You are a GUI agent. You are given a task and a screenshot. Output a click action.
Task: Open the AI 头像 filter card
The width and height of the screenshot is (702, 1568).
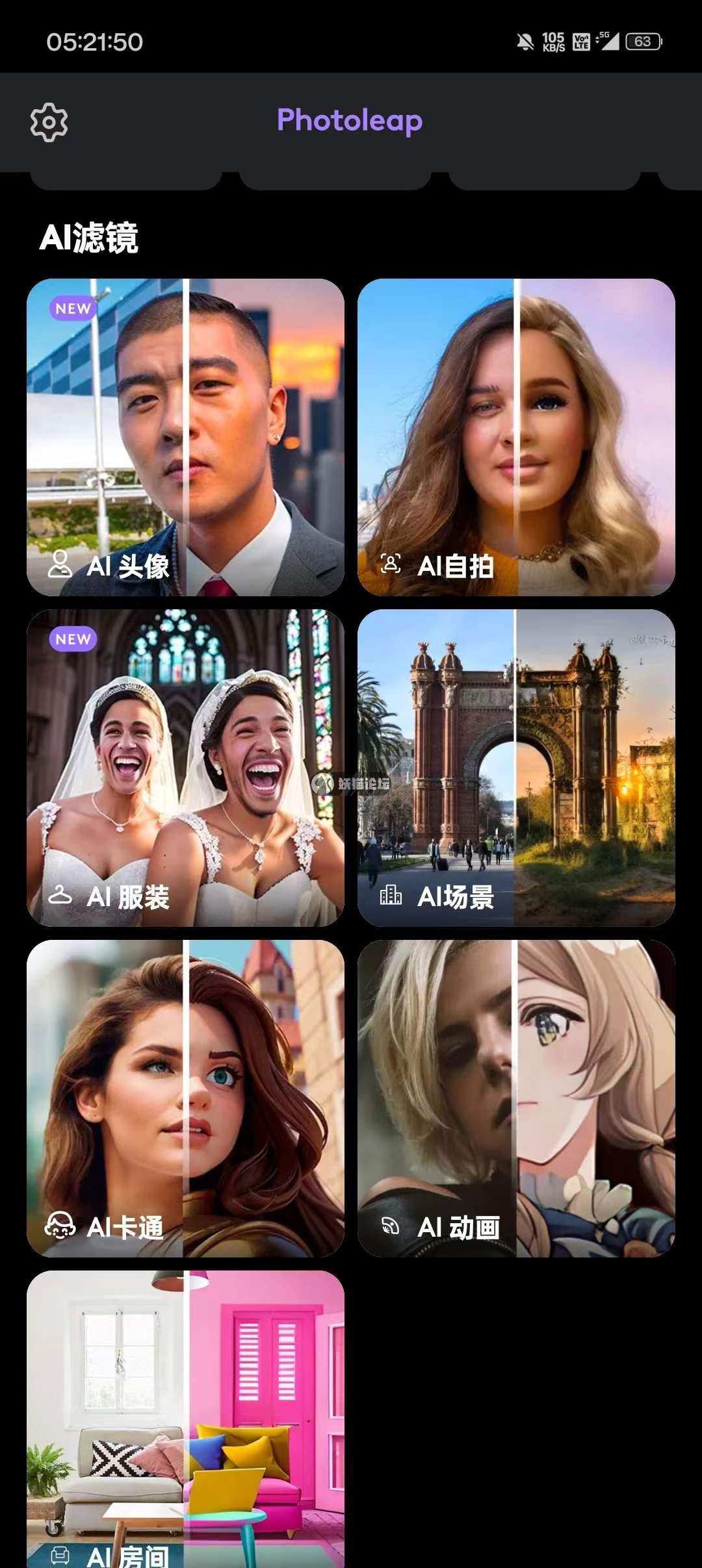point(185,437)
